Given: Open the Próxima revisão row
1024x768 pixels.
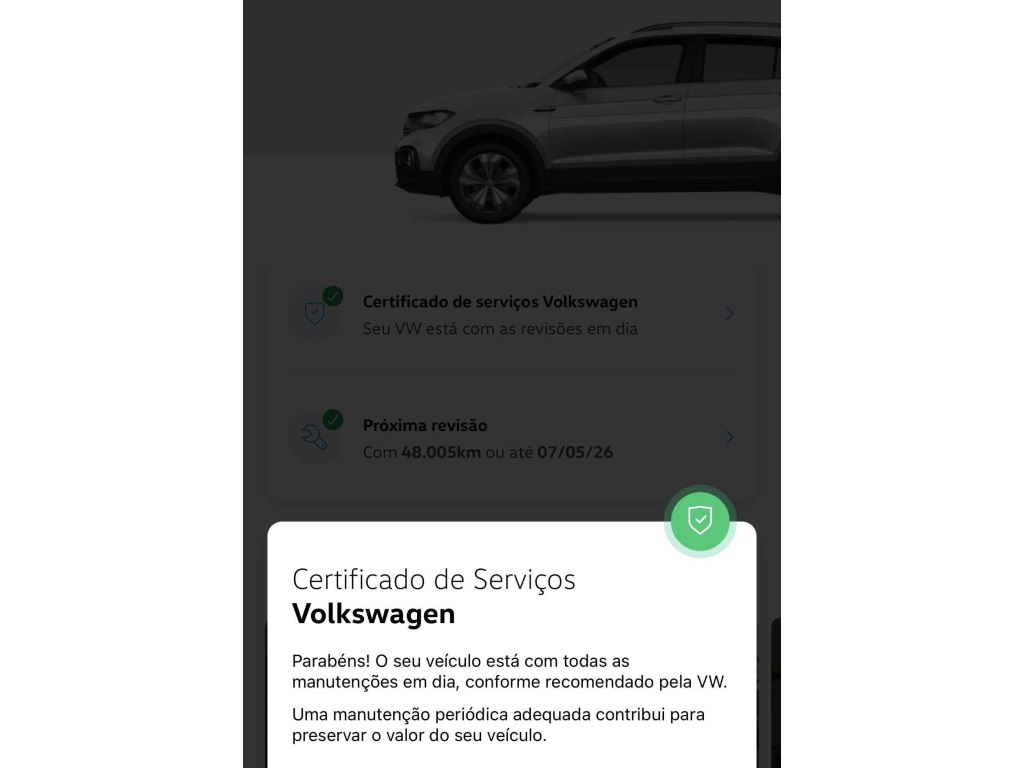Looking at the screenshot, I should (511, 438).
